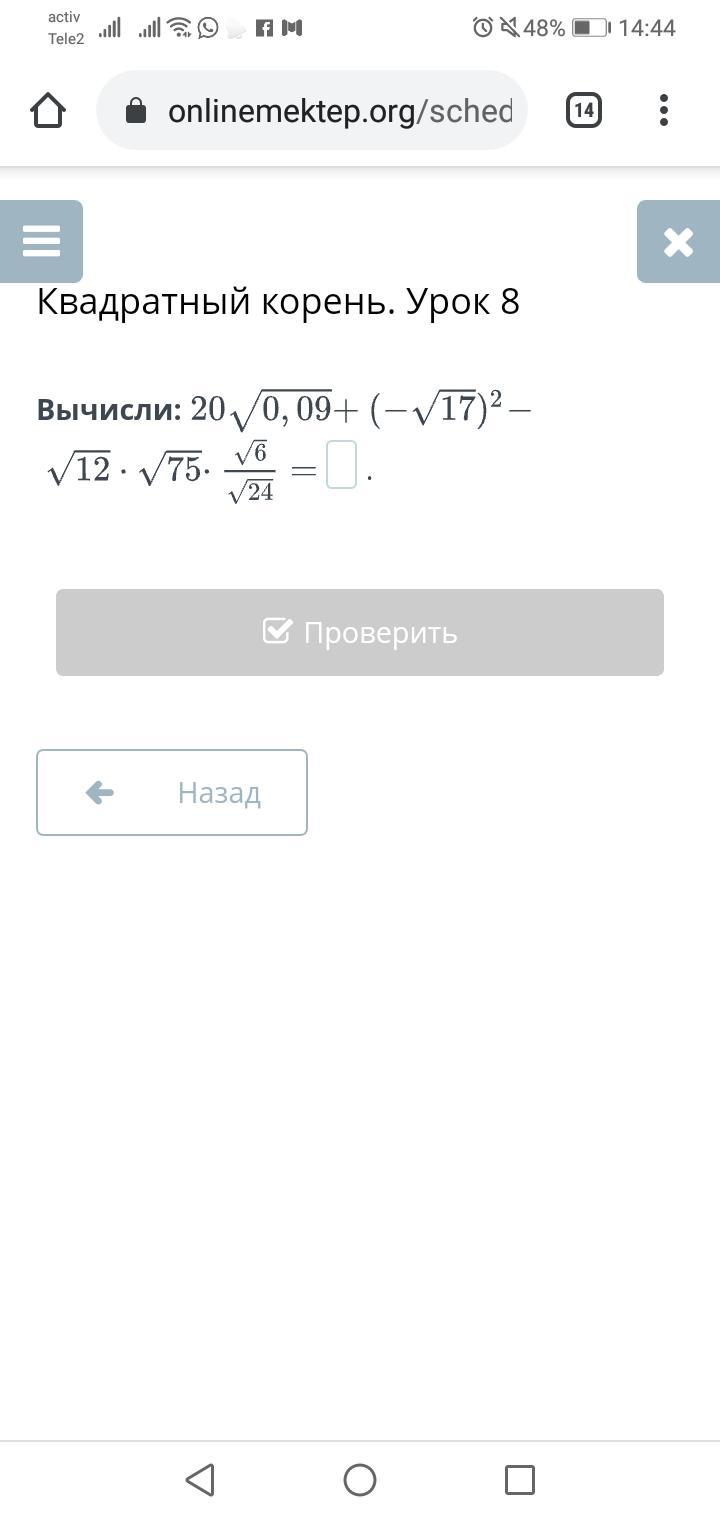720x1520 pixels.
Task: Open the browser overflow menu
Action: pos(663,110)
